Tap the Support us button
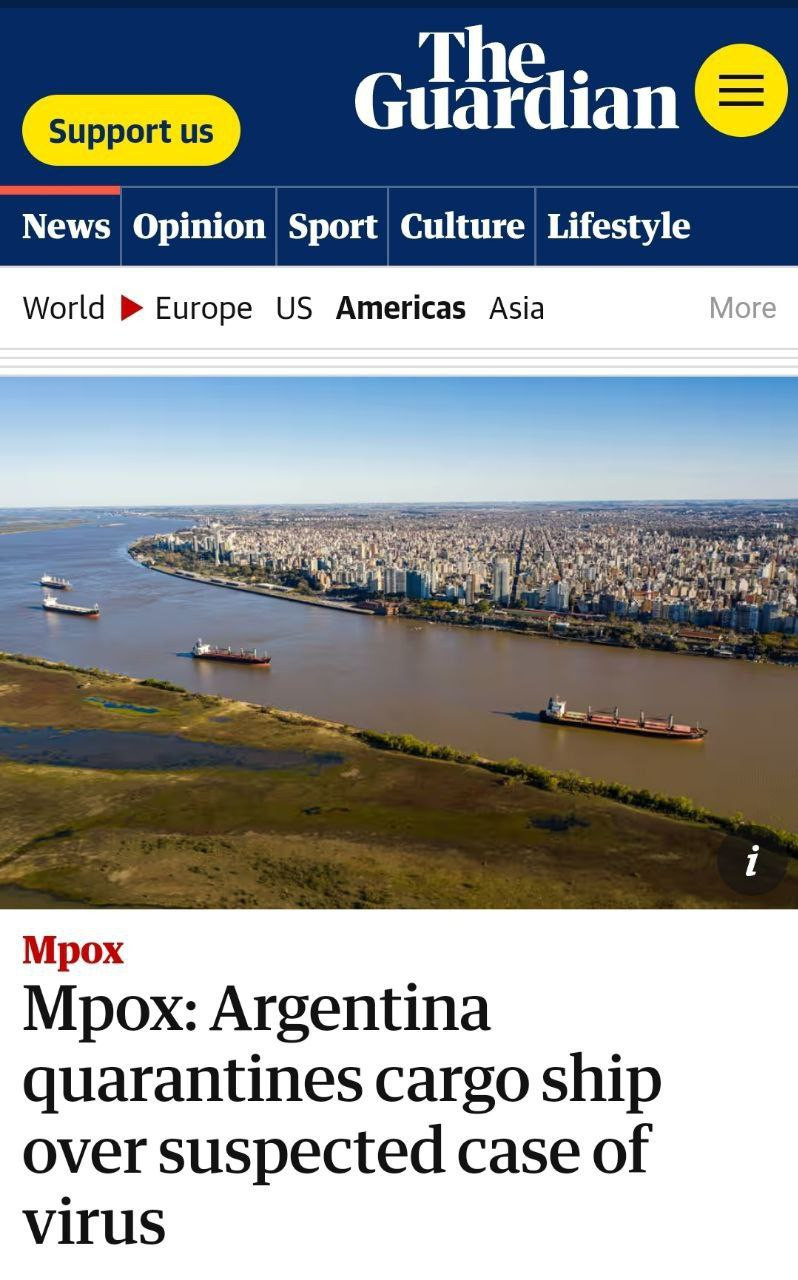The height and width of the screenshot is (1280, 798). (x=131, y=131)
